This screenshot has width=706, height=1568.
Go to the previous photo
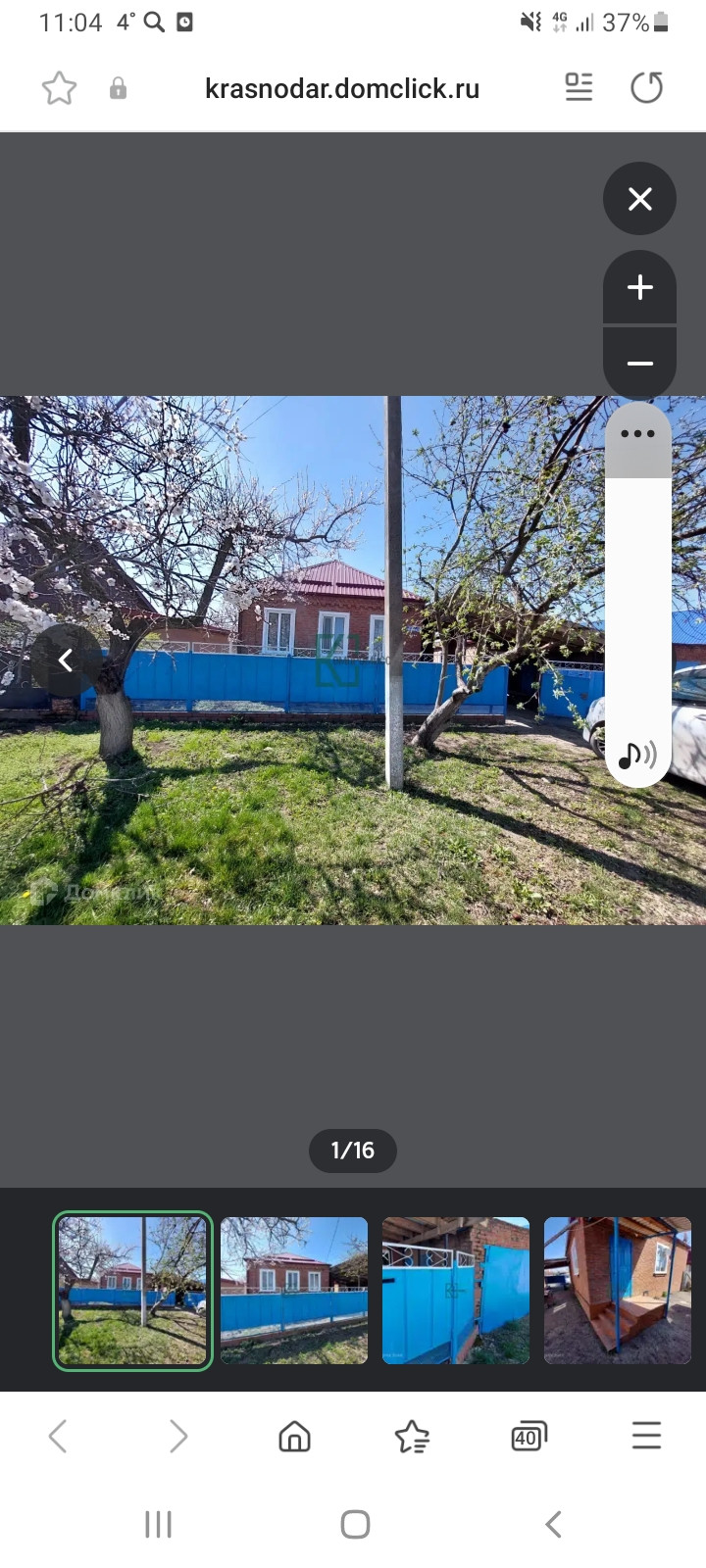point(66,661)
